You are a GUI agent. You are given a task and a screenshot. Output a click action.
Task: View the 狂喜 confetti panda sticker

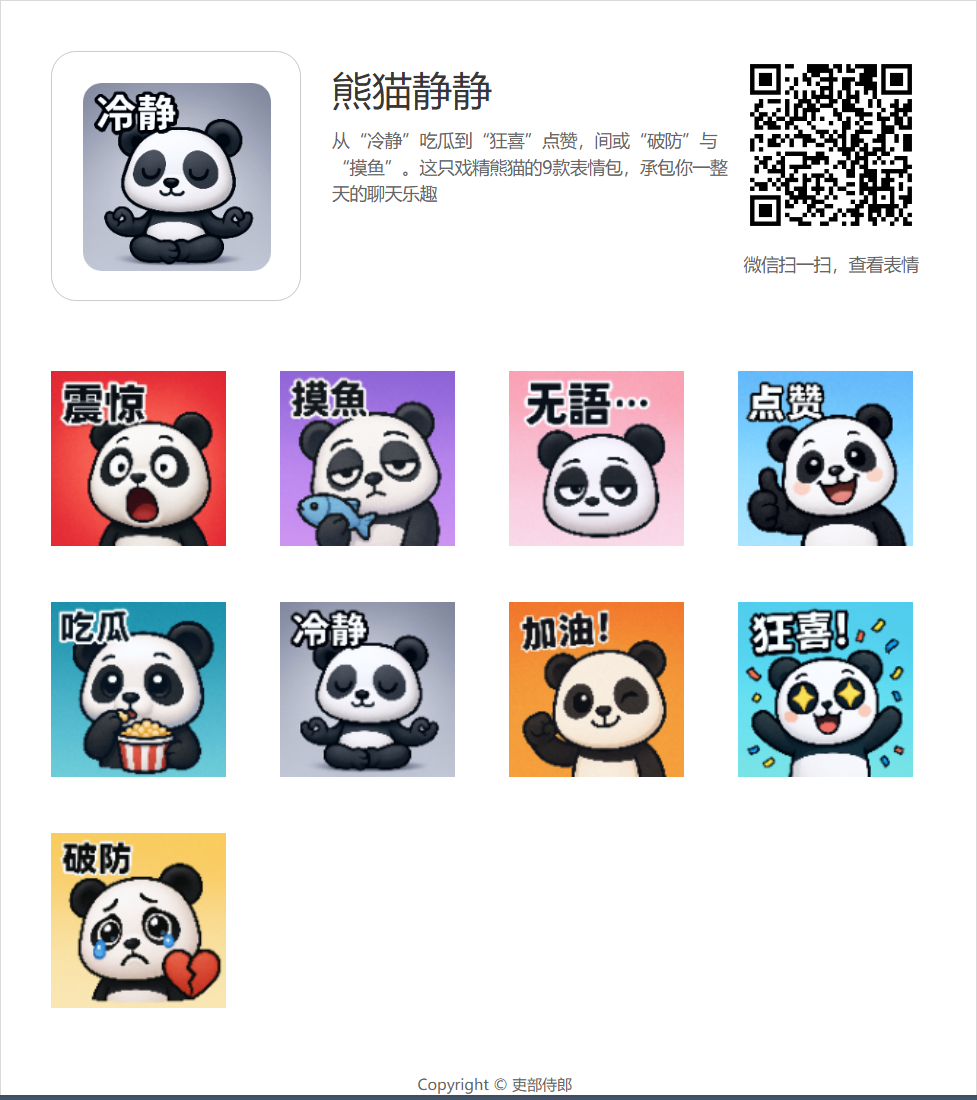click(825, 689)
